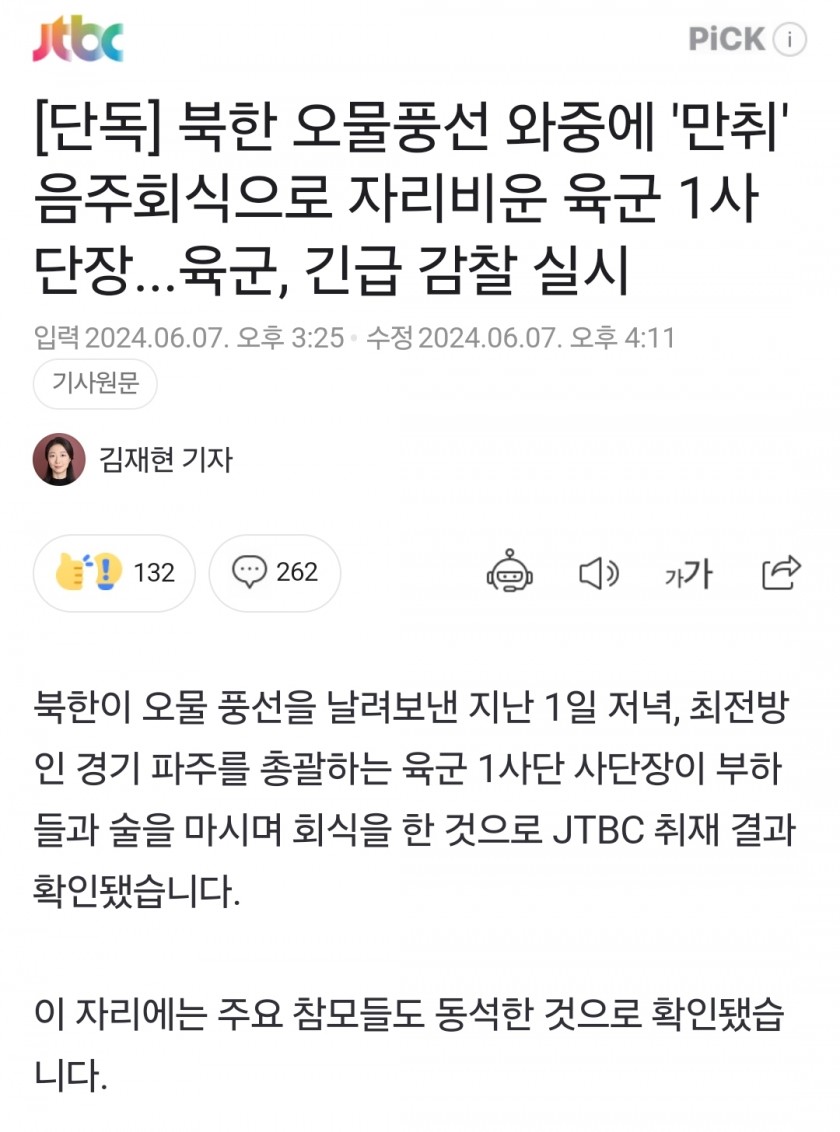The height and width of the screenshot is (1132, 840).
Task: React to the article with 132 reactions
Action: (114, 572)
